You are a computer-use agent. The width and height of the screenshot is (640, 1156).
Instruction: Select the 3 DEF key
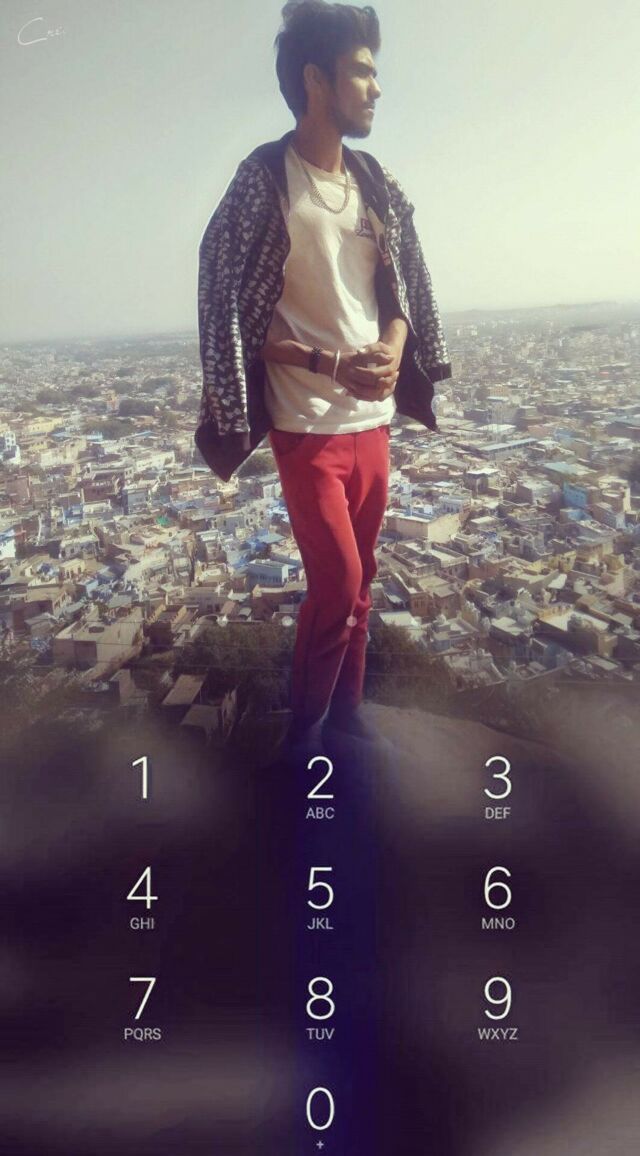pos(497,788)
